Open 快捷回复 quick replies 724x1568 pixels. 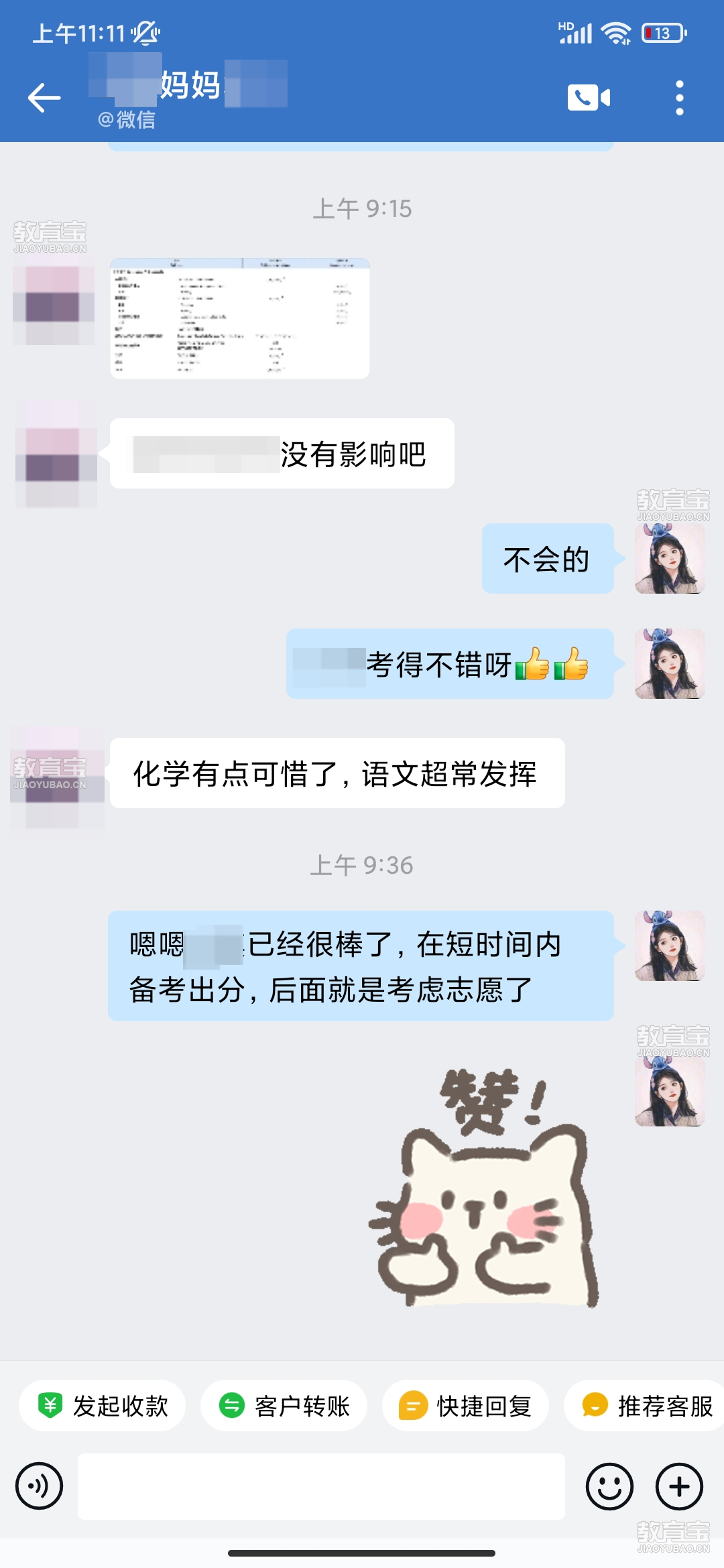(466, 1405)
